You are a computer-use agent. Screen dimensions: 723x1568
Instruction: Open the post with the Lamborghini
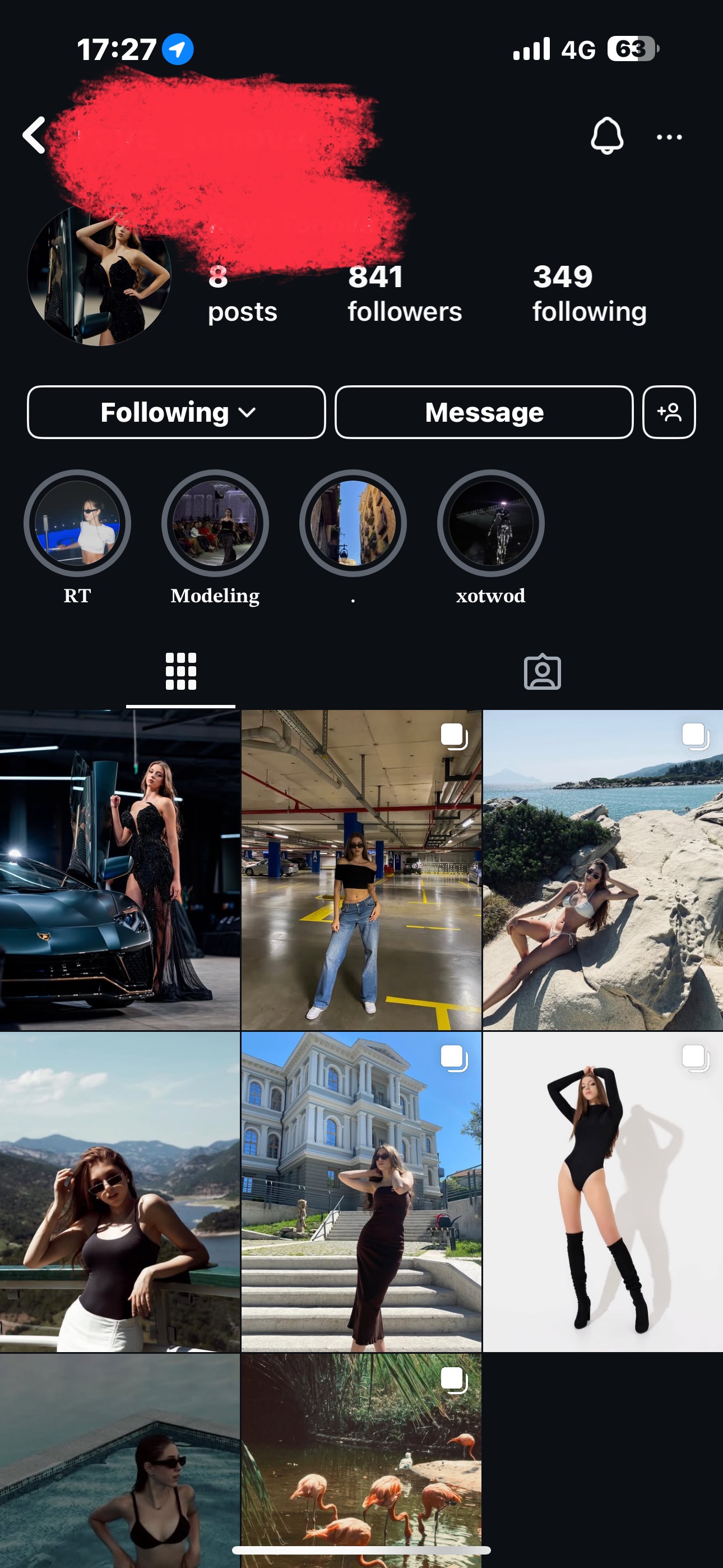coord(120,870)
